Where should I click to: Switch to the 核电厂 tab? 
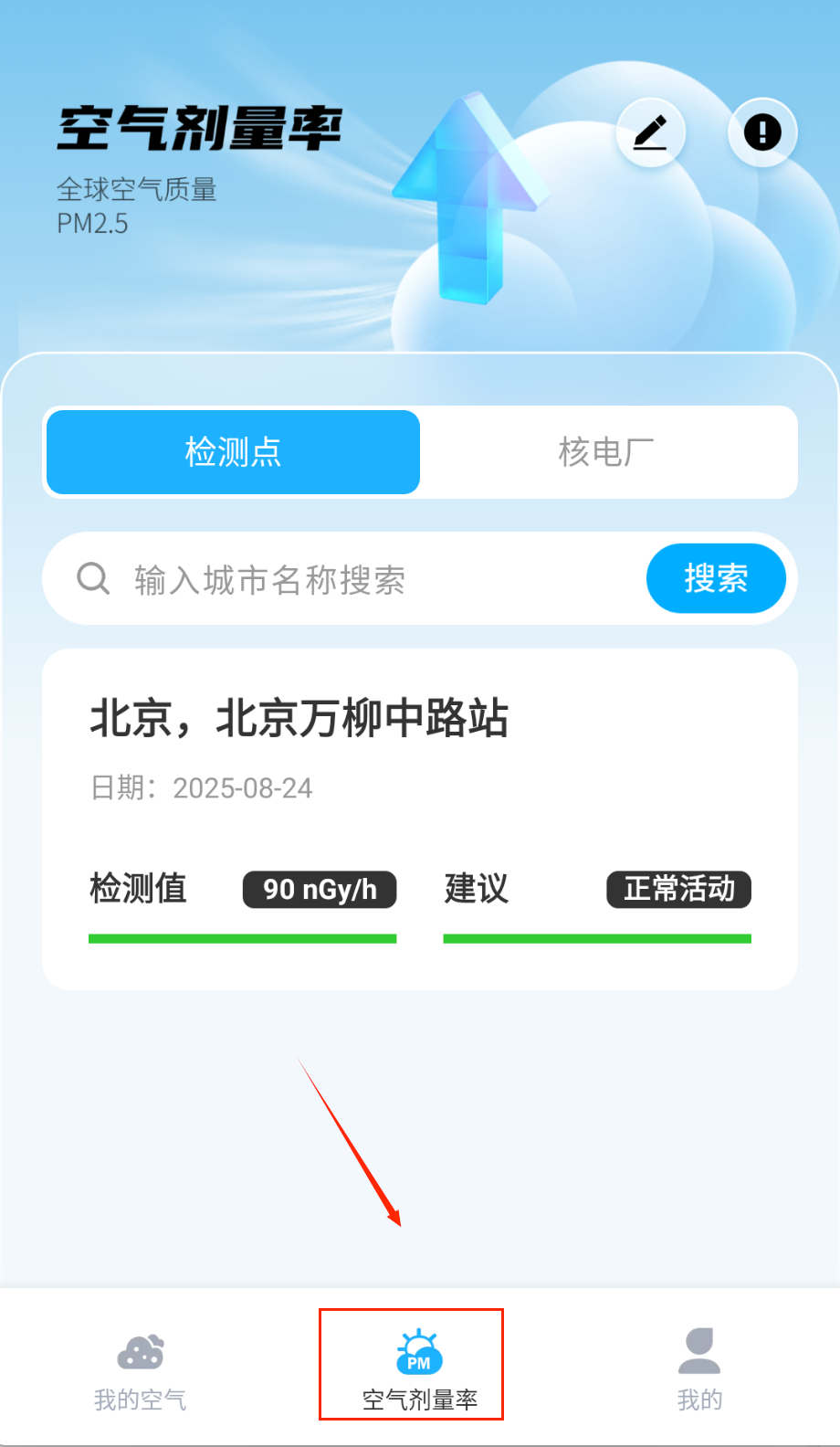(607, 452)
